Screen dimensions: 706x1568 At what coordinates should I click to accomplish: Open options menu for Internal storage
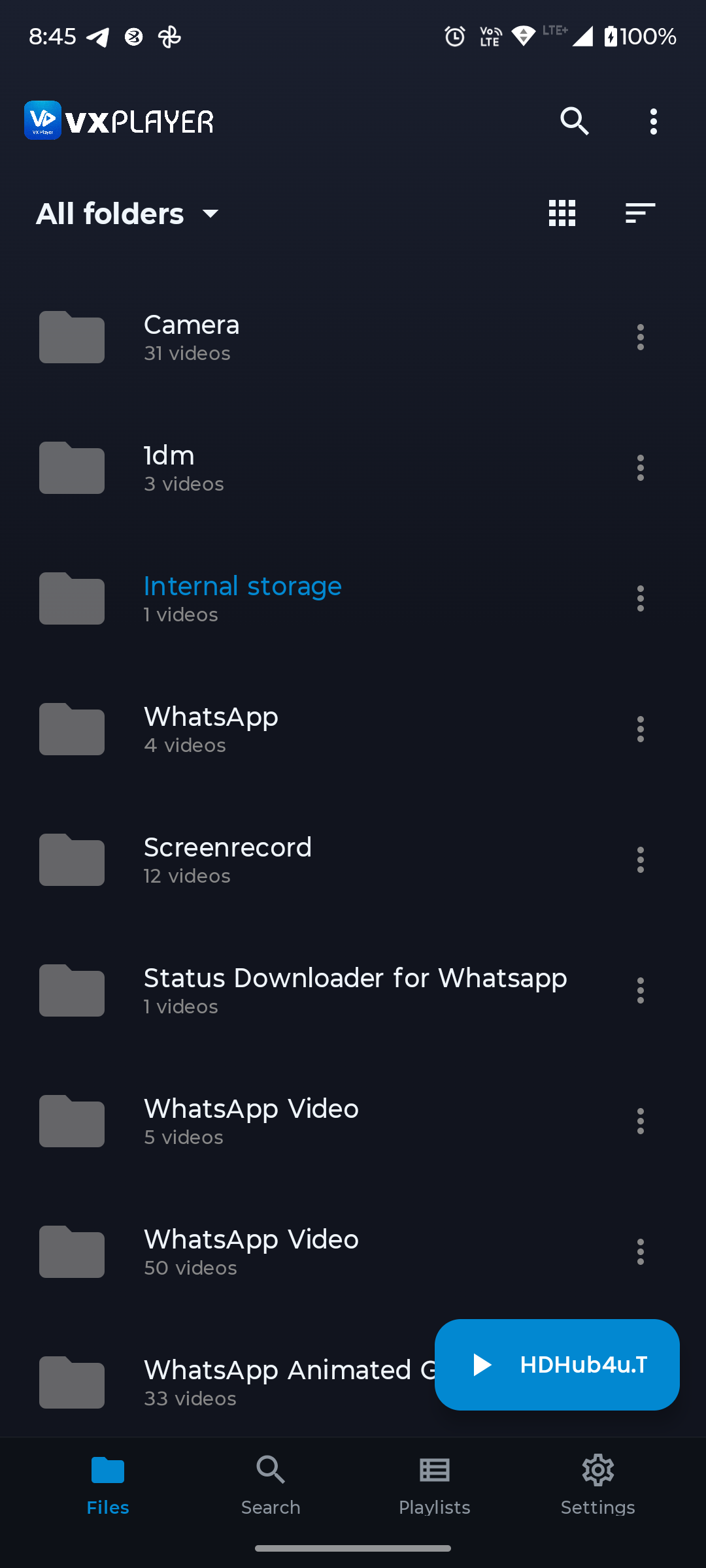640,598
